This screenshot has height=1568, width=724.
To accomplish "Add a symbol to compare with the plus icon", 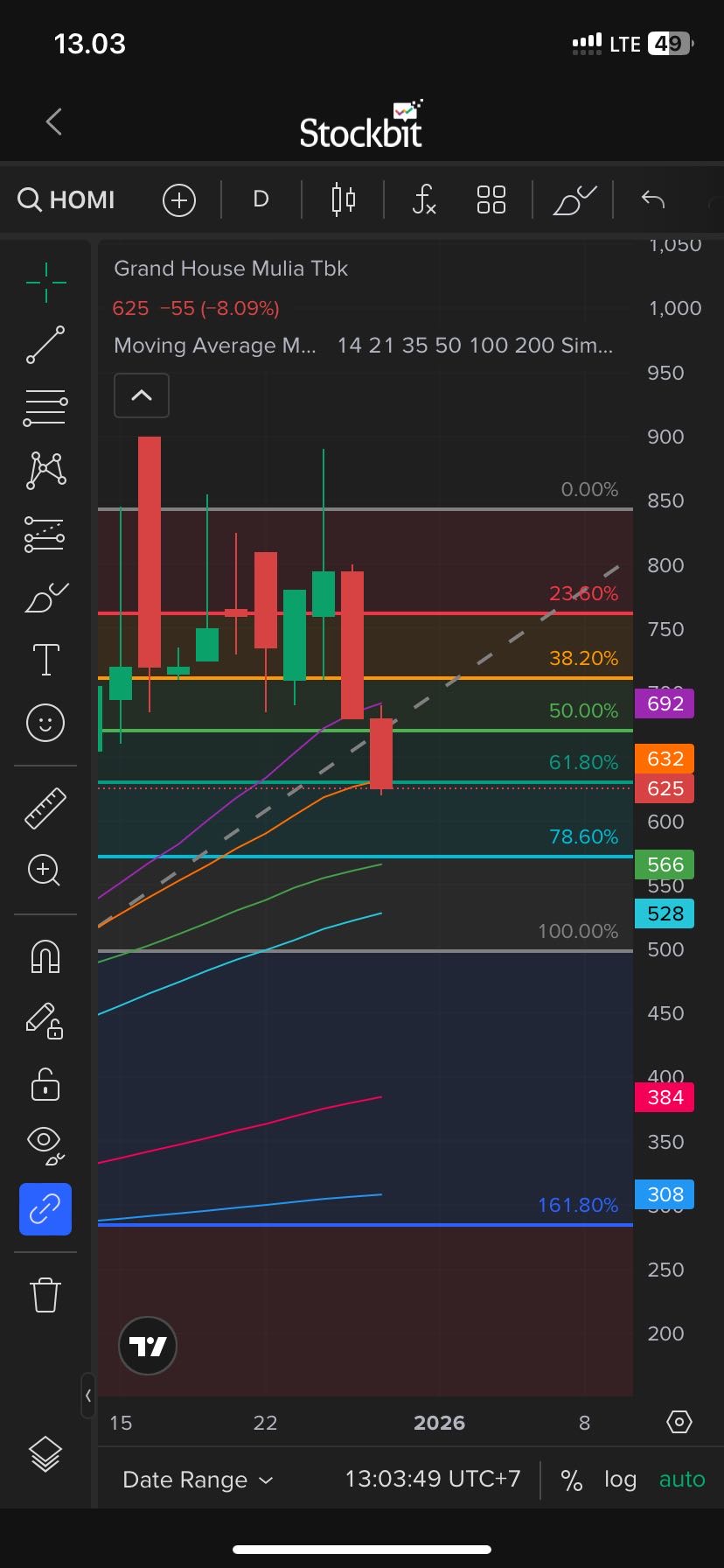I will [179, 200].
